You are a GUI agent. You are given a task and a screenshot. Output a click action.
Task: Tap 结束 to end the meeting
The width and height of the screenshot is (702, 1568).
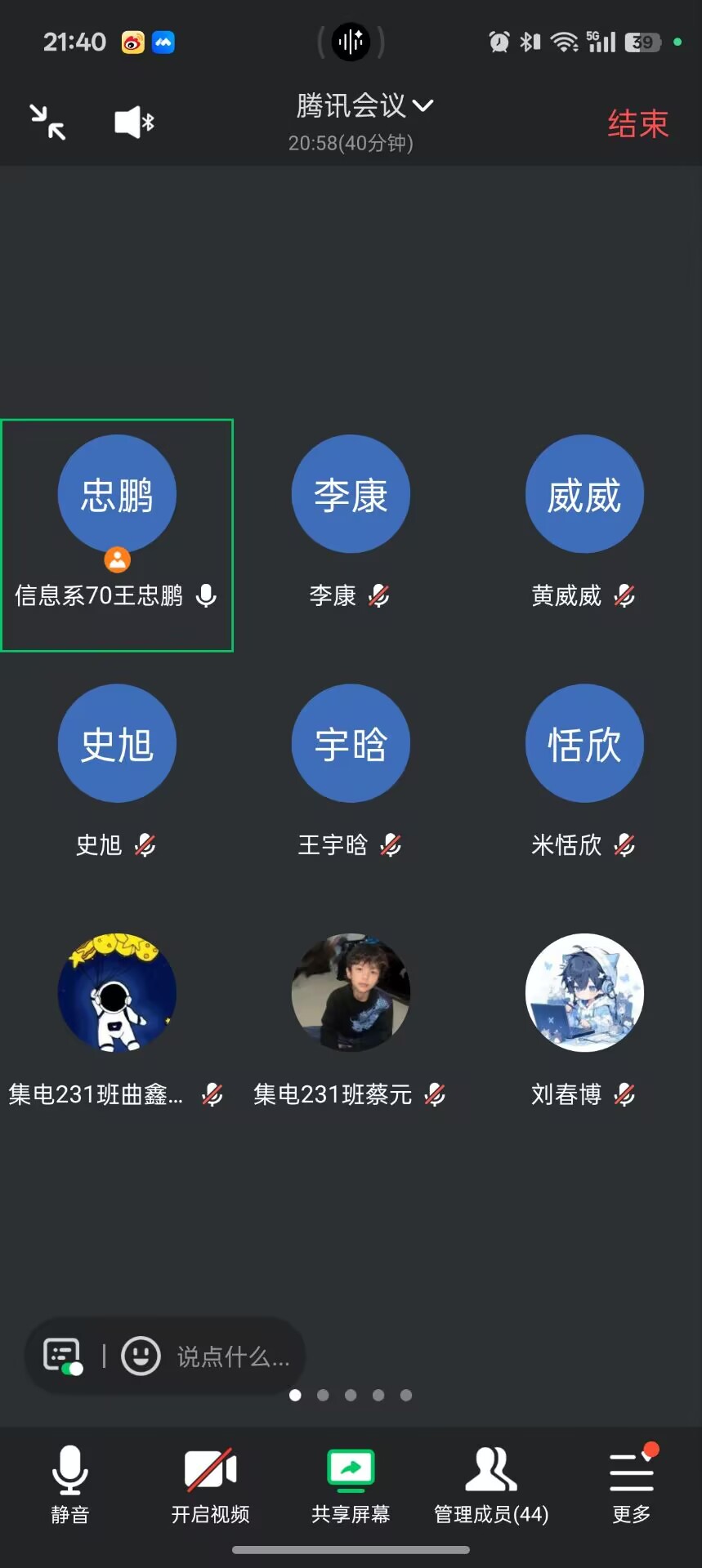coord(637,124)
